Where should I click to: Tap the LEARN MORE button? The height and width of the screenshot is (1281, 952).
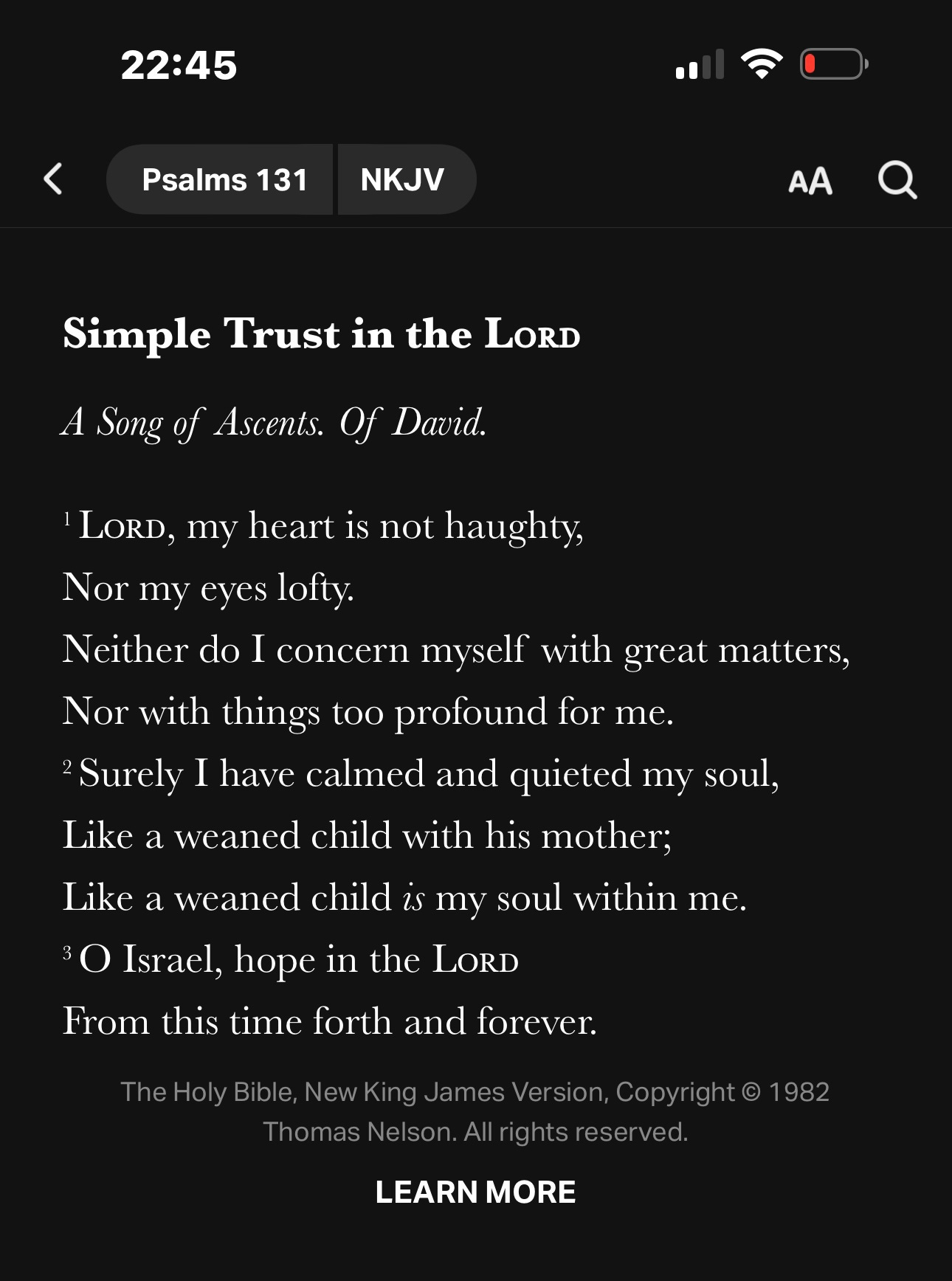point(475,1192)
